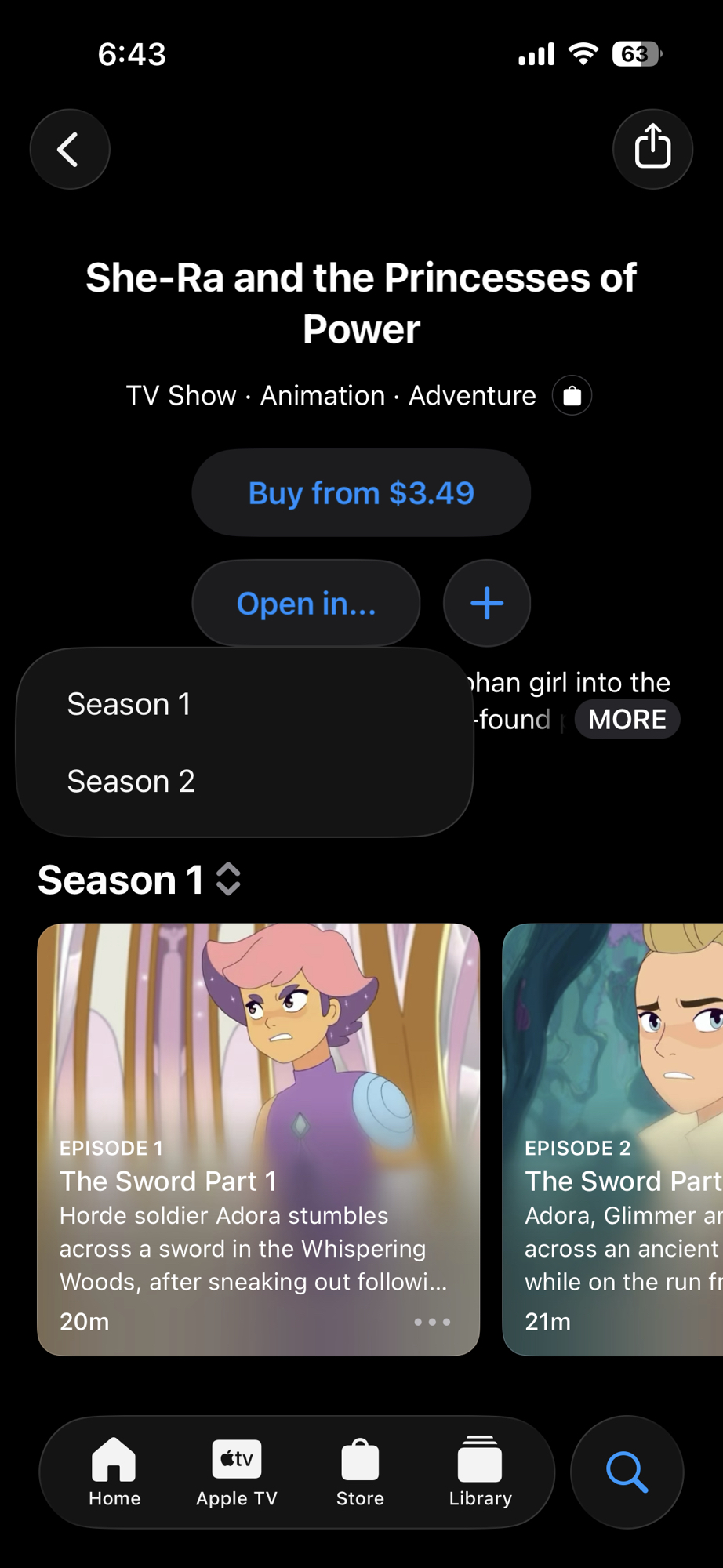The width and height of the screenshot is (723, 1568).
Task: Tap the store bag icon beside Adventure
Action: coord(572,395)
